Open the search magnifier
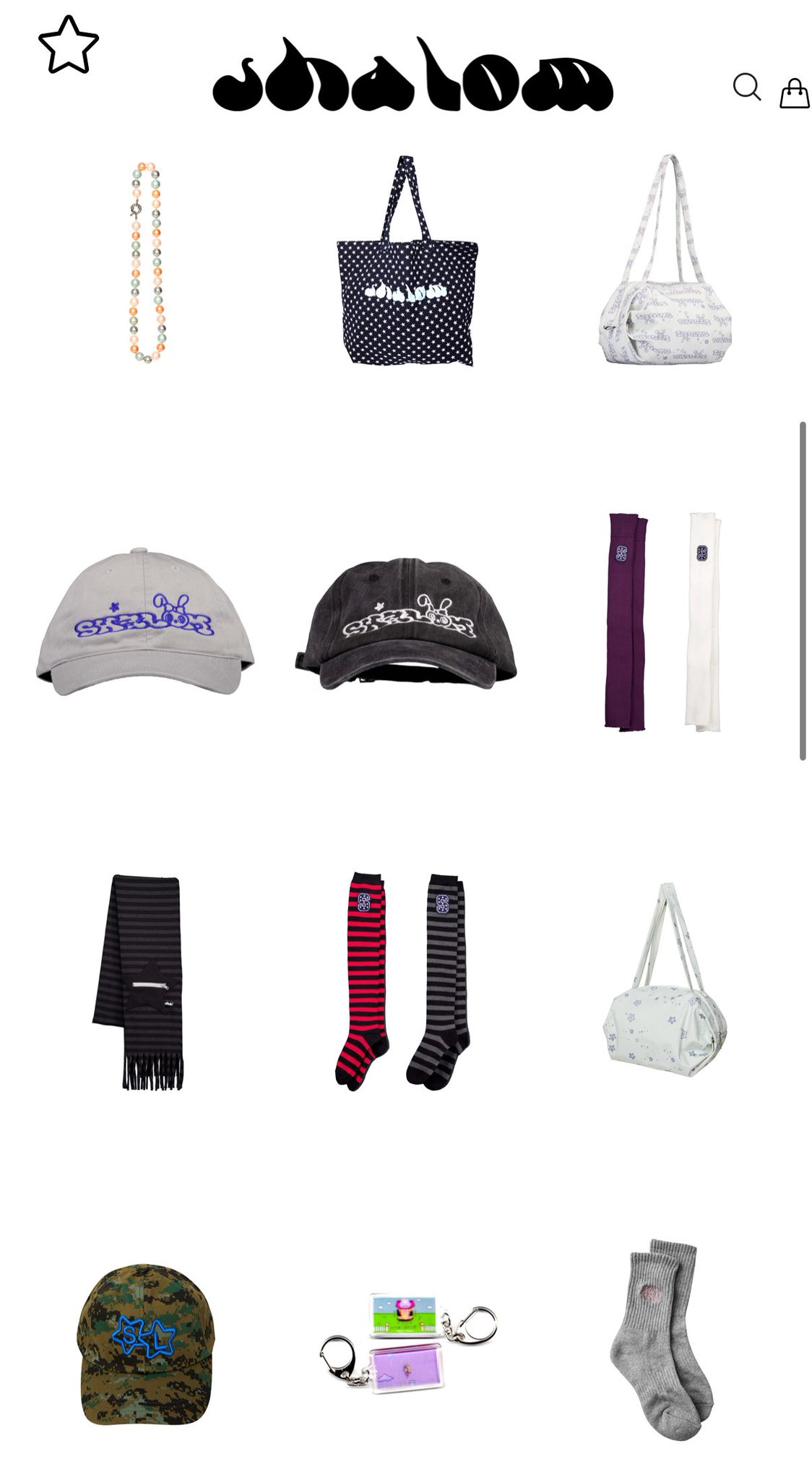The image size is (812, 1480). (x=746, y=87)
